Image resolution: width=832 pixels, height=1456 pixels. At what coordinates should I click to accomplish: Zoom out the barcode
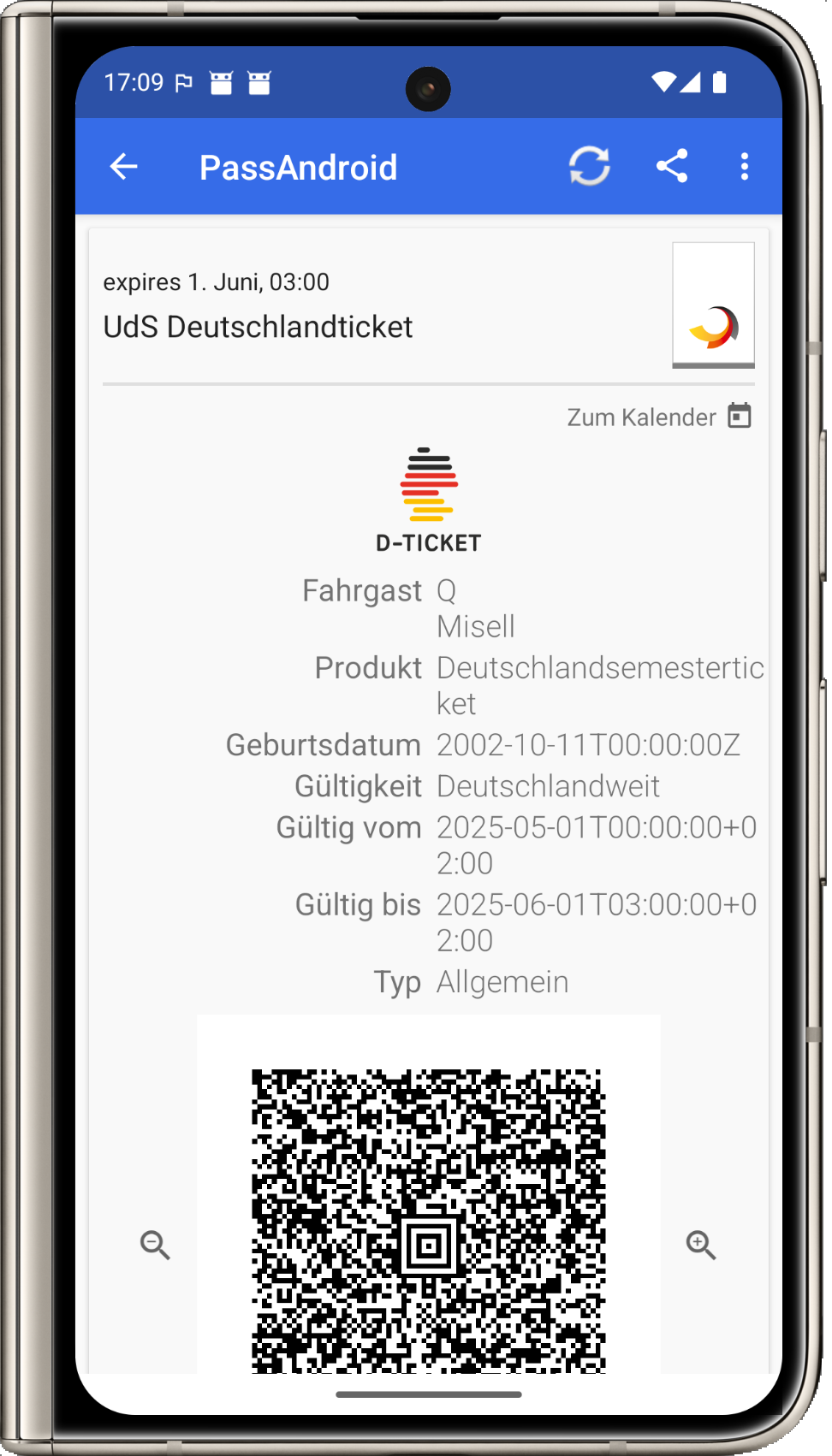pos(155,1245)
